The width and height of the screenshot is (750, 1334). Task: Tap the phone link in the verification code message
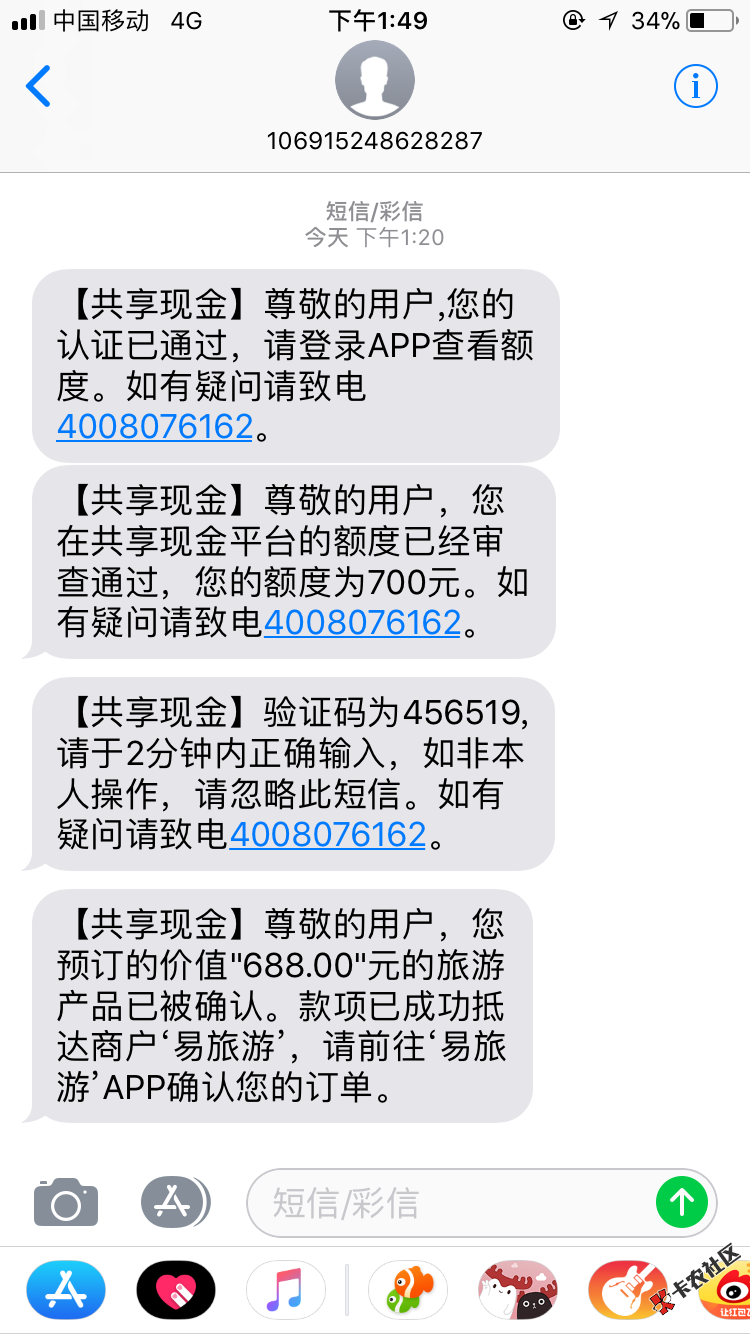click(328, 835)
